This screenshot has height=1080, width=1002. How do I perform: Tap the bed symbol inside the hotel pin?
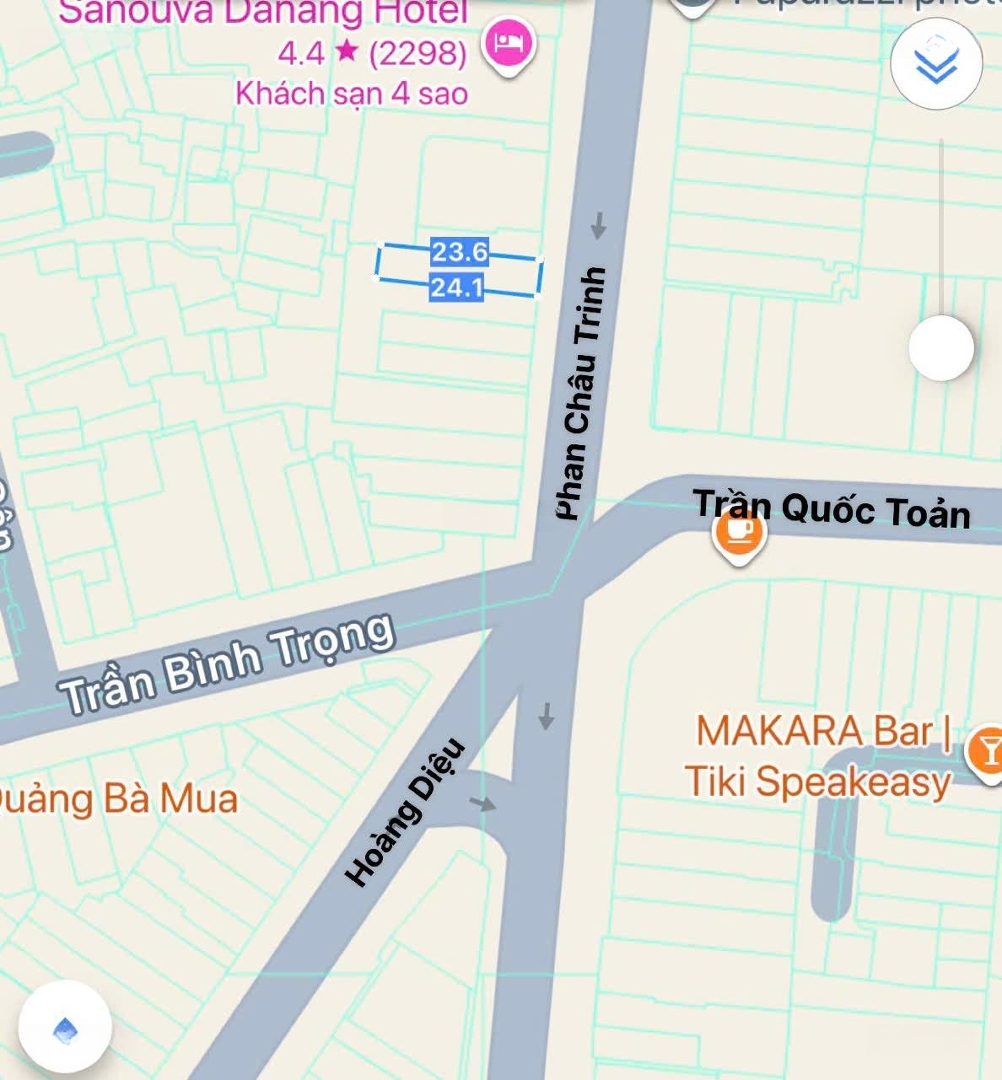(x=507, y=42)
